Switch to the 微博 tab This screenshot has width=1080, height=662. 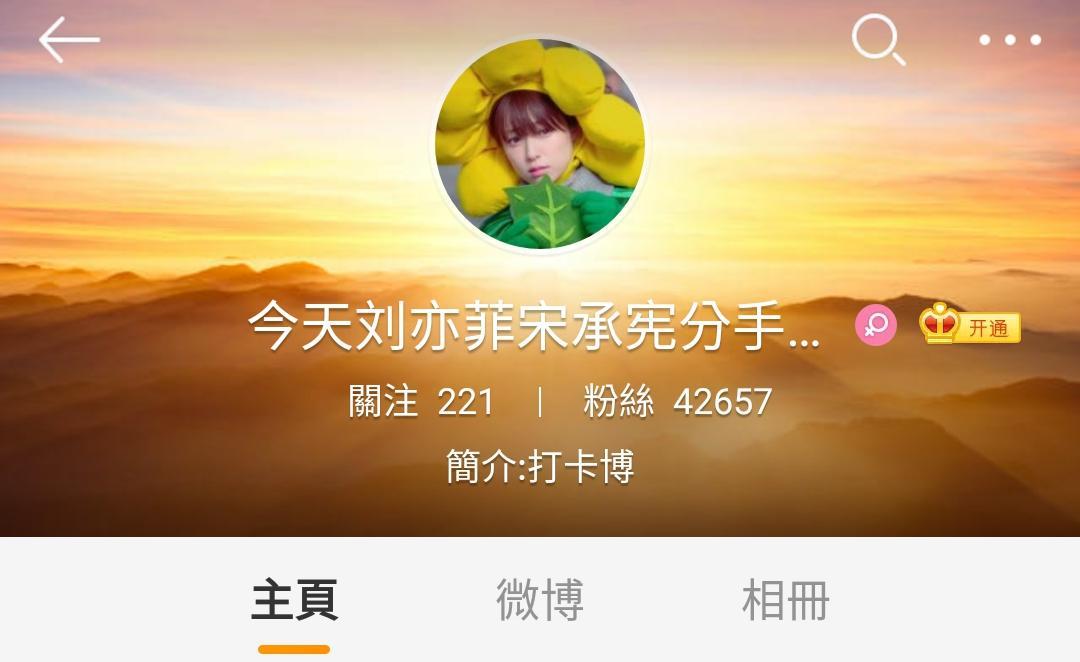click(x=540, y=600)
